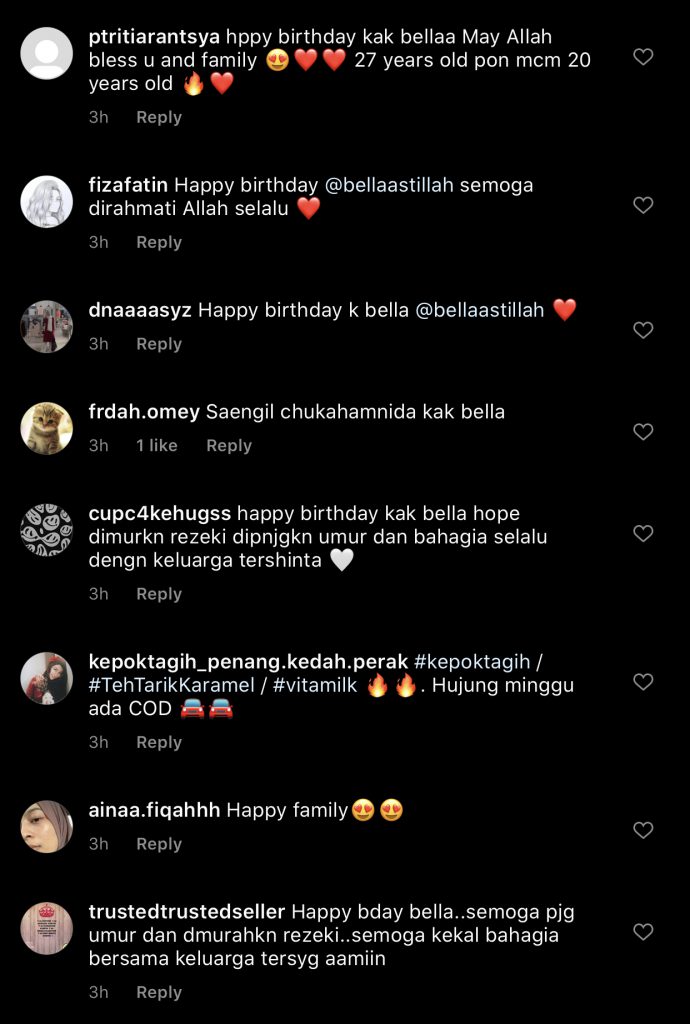Like ptritiarantsya's comment
690x1024 pixels.
[643, 57]
